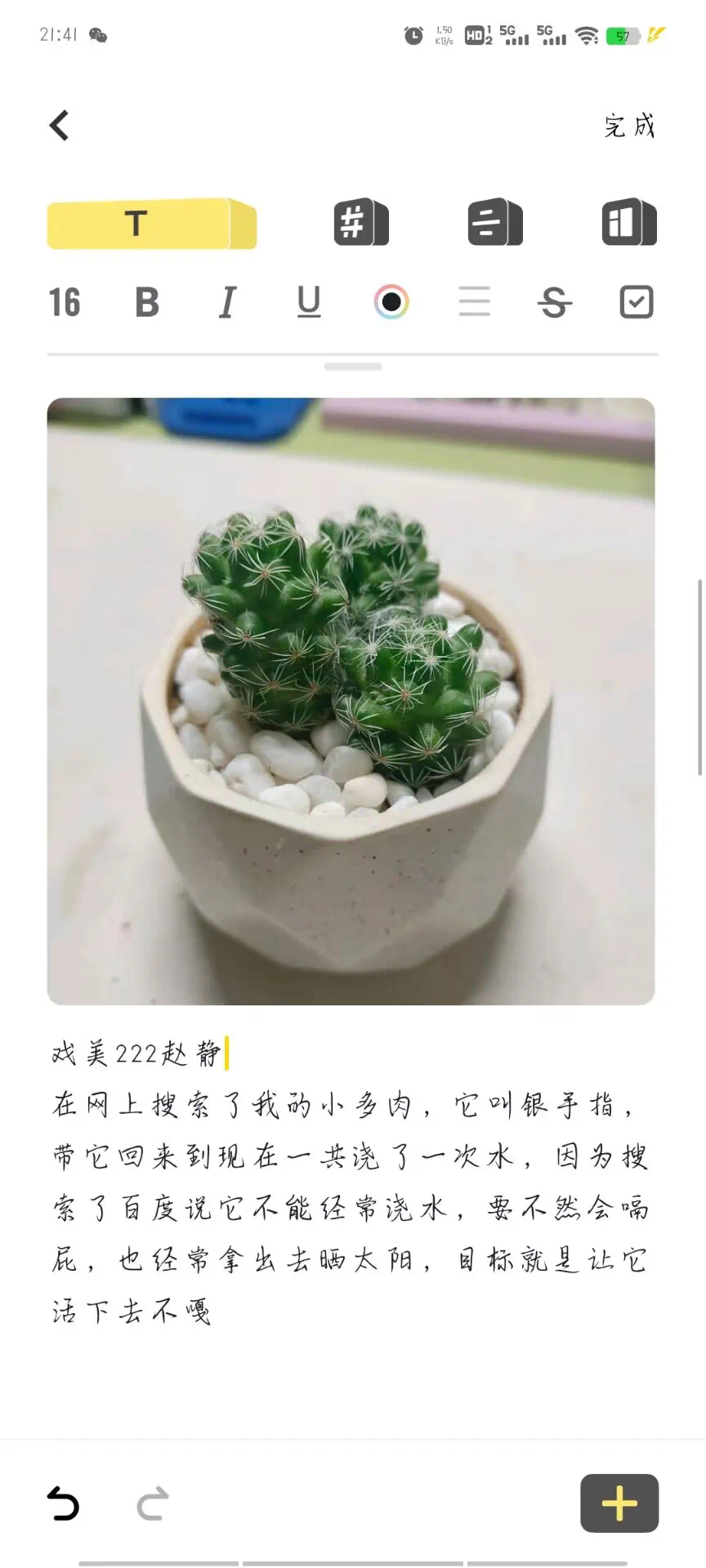
Task: Open the layout template tab
Action: point(628,223)
